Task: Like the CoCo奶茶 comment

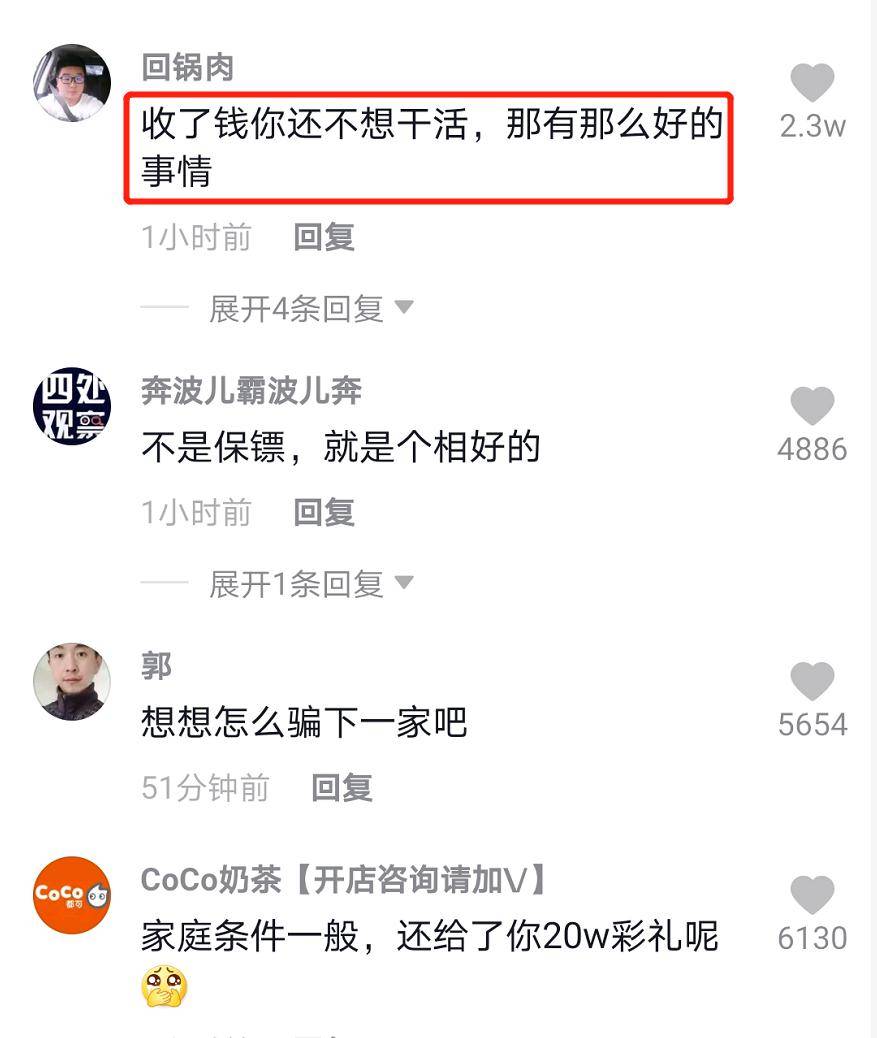Action: 812,895
